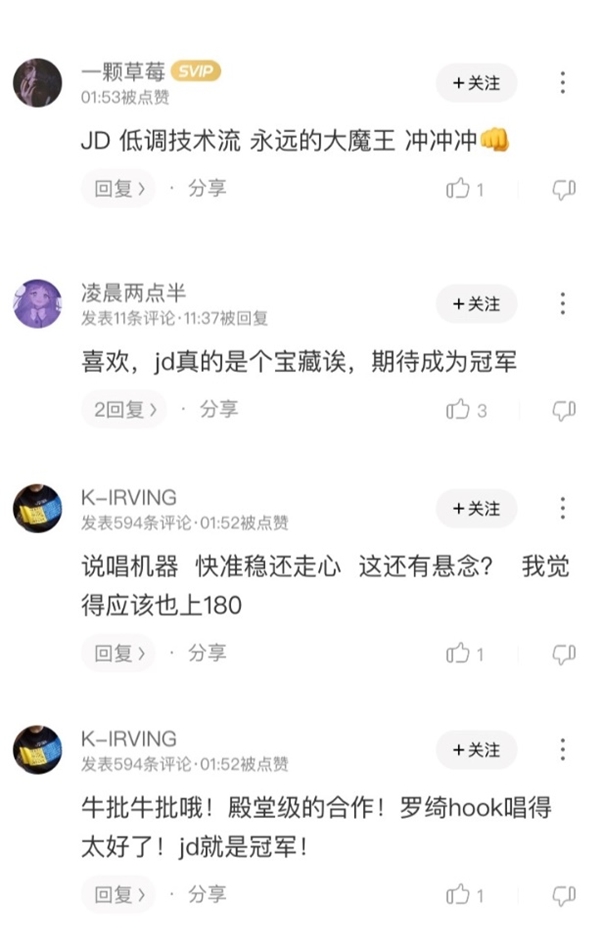
Task: Follow user 一颗草莓
Action: point(476,83)
